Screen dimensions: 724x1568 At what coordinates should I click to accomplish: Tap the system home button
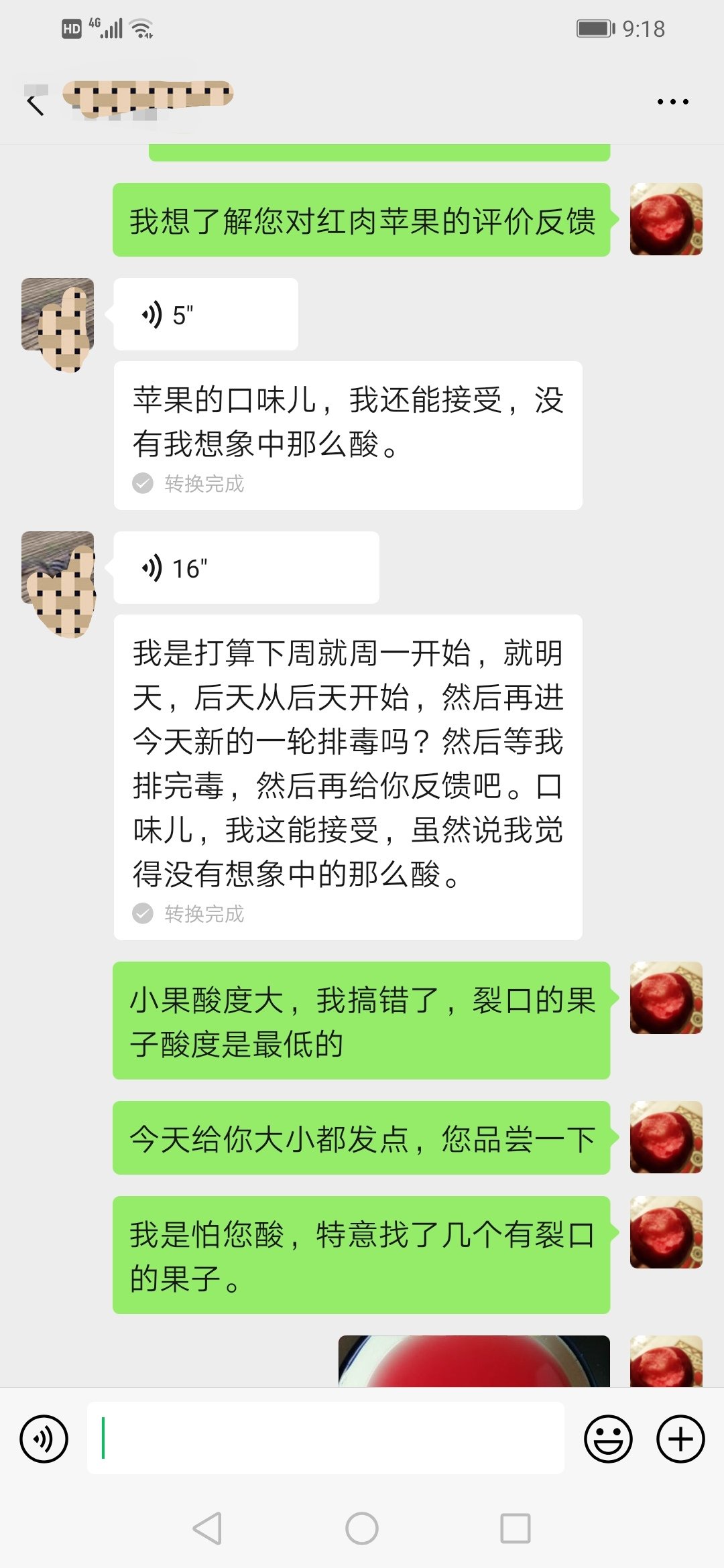click(x=362, y=1528)
